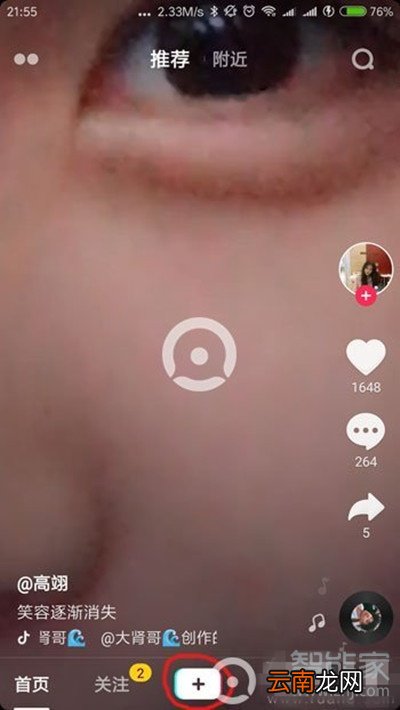Open the search magnifier icon
The width and height of the screenshot is (400, 710).
[x=362, y=59]
